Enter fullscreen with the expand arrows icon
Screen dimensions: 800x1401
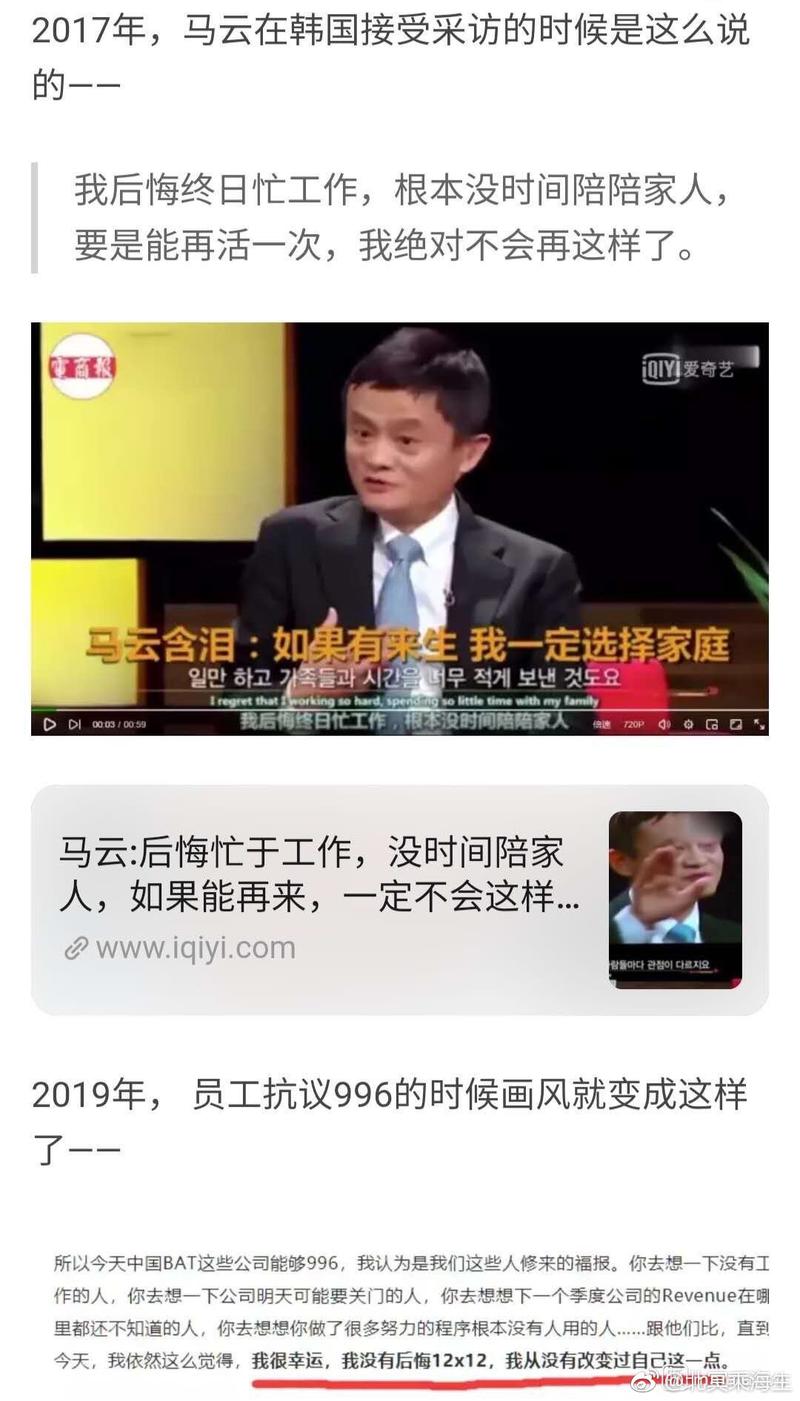click(x=760, y=724)
